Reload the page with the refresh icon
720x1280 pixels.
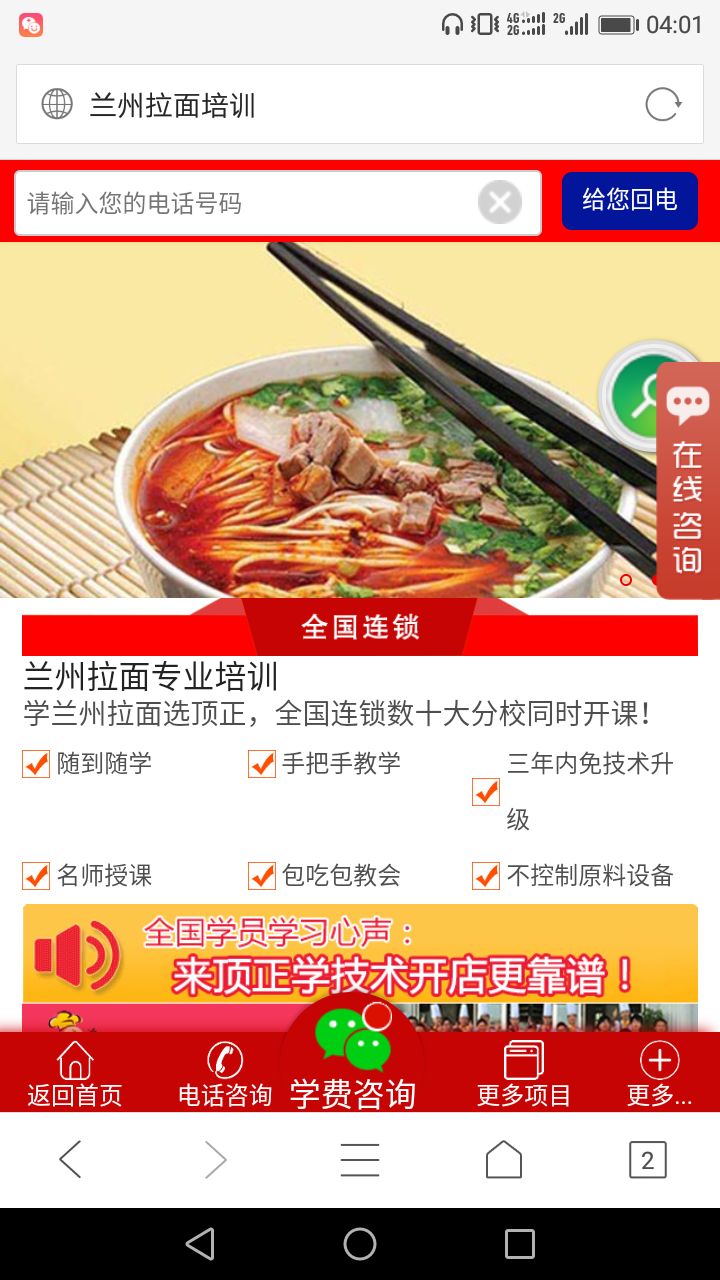click(x=662, y=104)
